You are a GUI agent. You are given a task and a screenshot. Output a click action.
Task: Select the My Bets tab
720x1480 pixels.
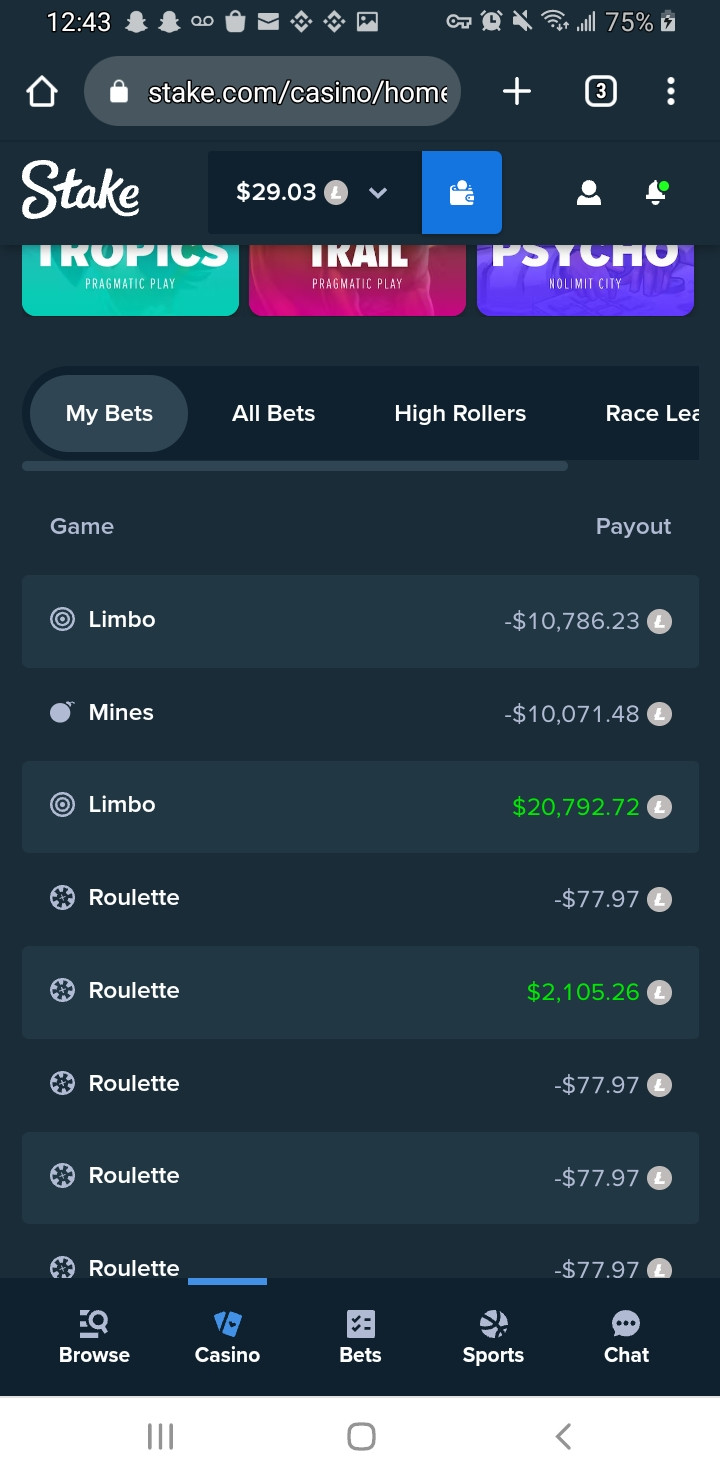pos(109,413)
